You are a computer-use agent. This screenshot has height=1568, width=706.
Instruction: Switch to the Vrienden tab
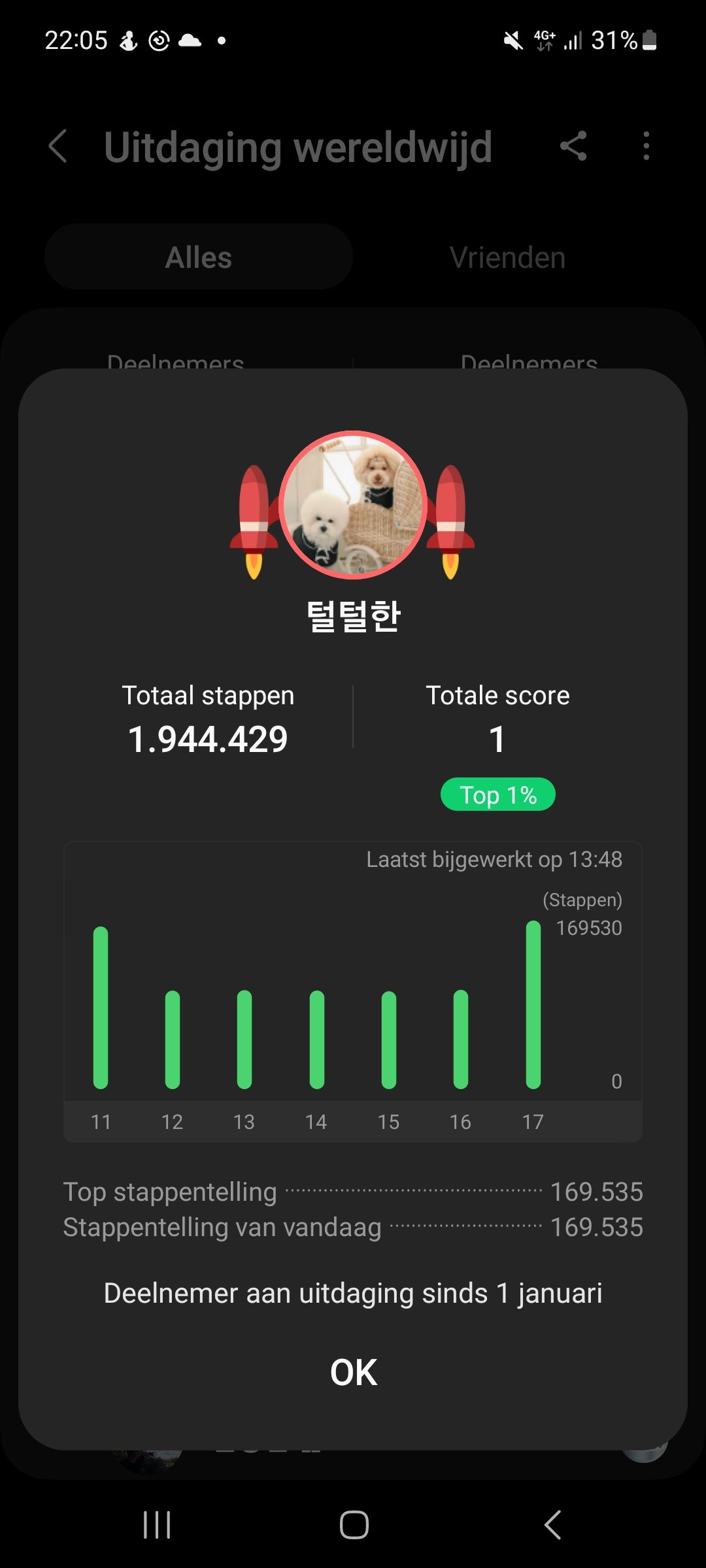pos(507,256)
